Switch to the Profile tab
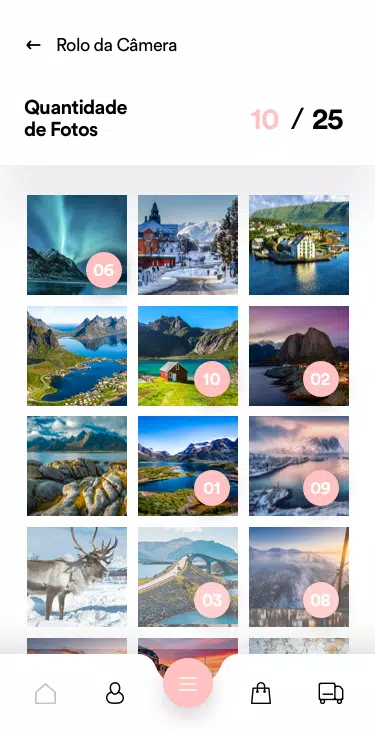Image resolution: width=375 pixels, height=730 pixels. coord(115,693)
